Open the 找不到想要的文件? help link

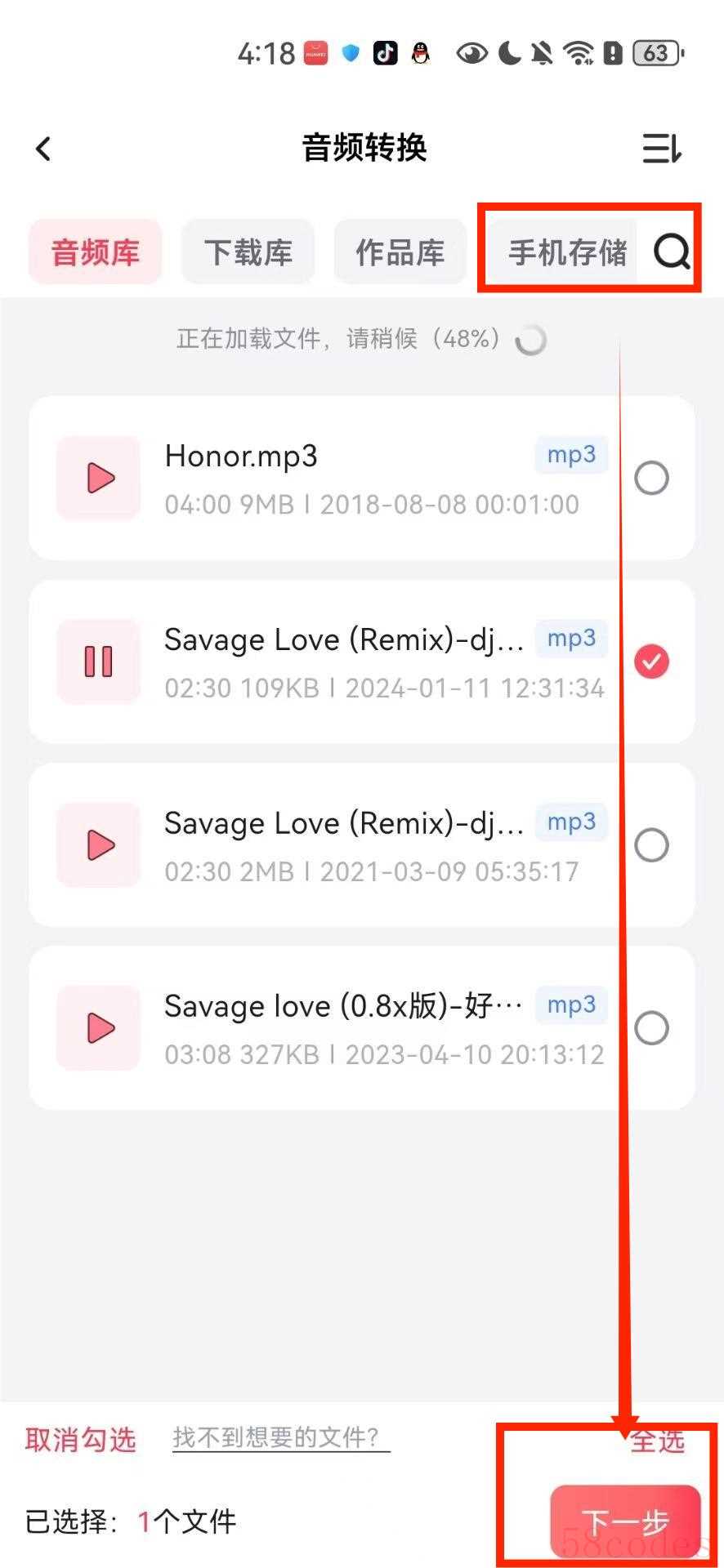tap(280, 1437)
